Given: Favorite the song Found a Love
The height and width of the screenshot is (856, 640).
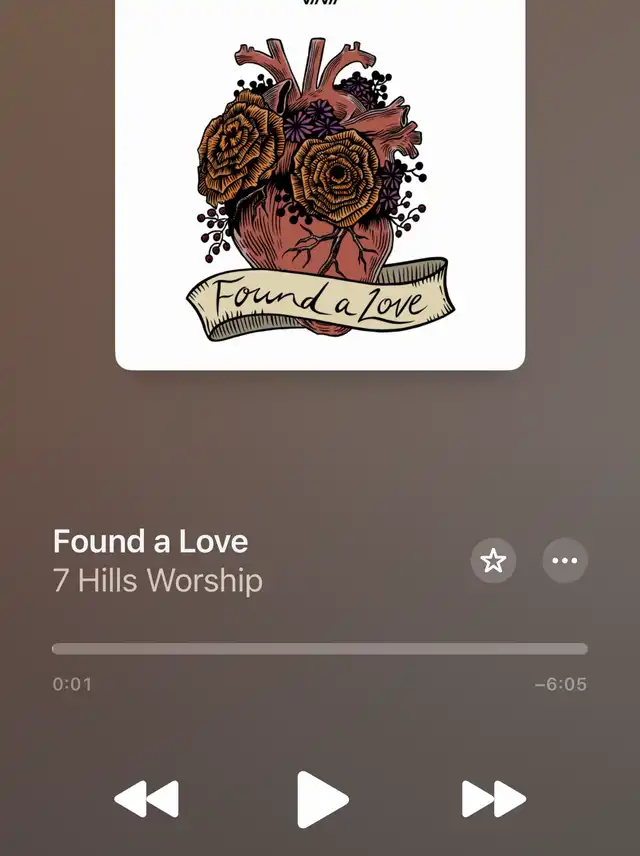Looking at the screenshot, I should (x=493, y=560).
